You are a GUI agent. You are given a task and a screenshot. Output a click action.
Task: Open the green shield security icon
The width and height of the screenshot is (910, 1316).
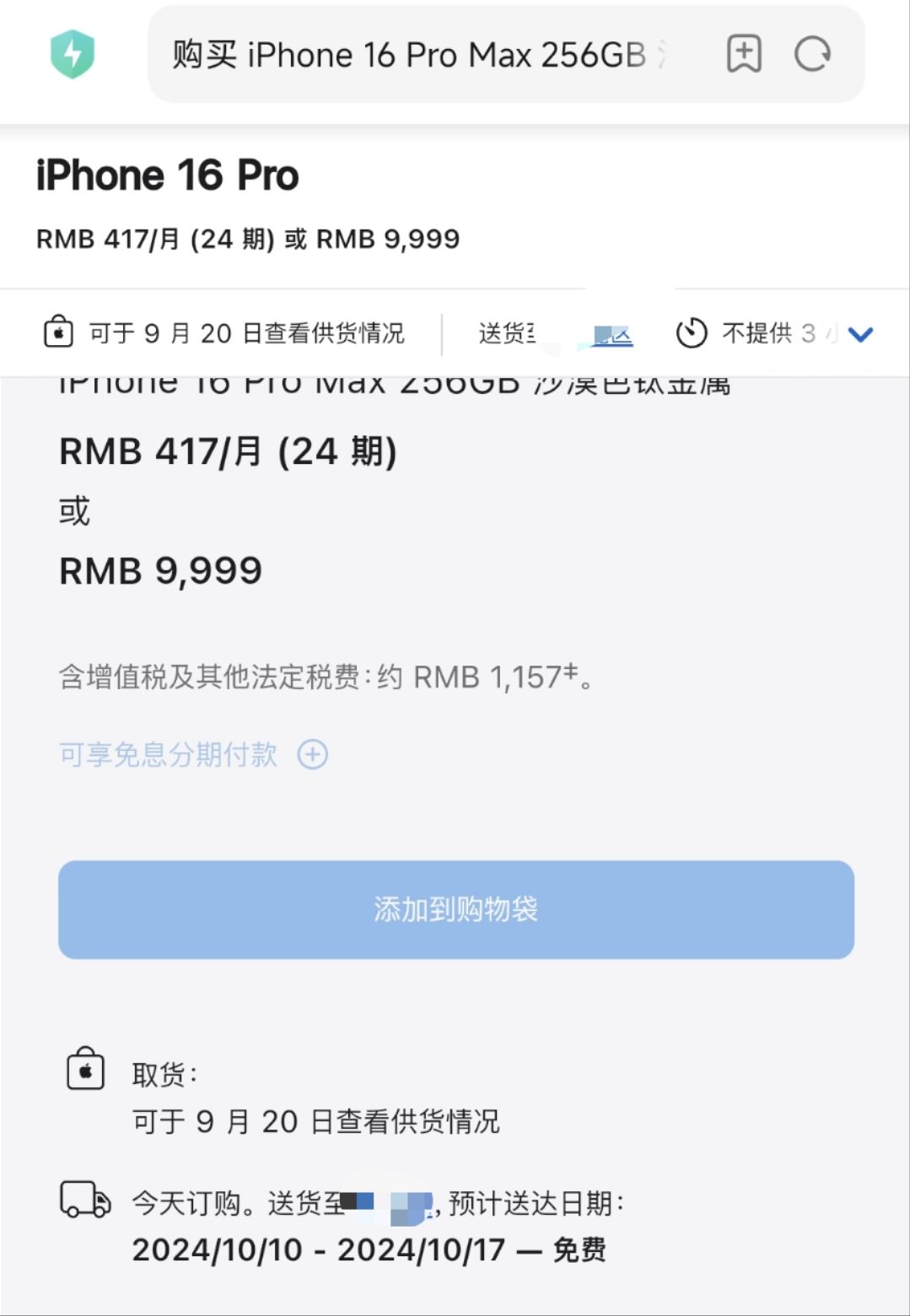tap(73, 54)
